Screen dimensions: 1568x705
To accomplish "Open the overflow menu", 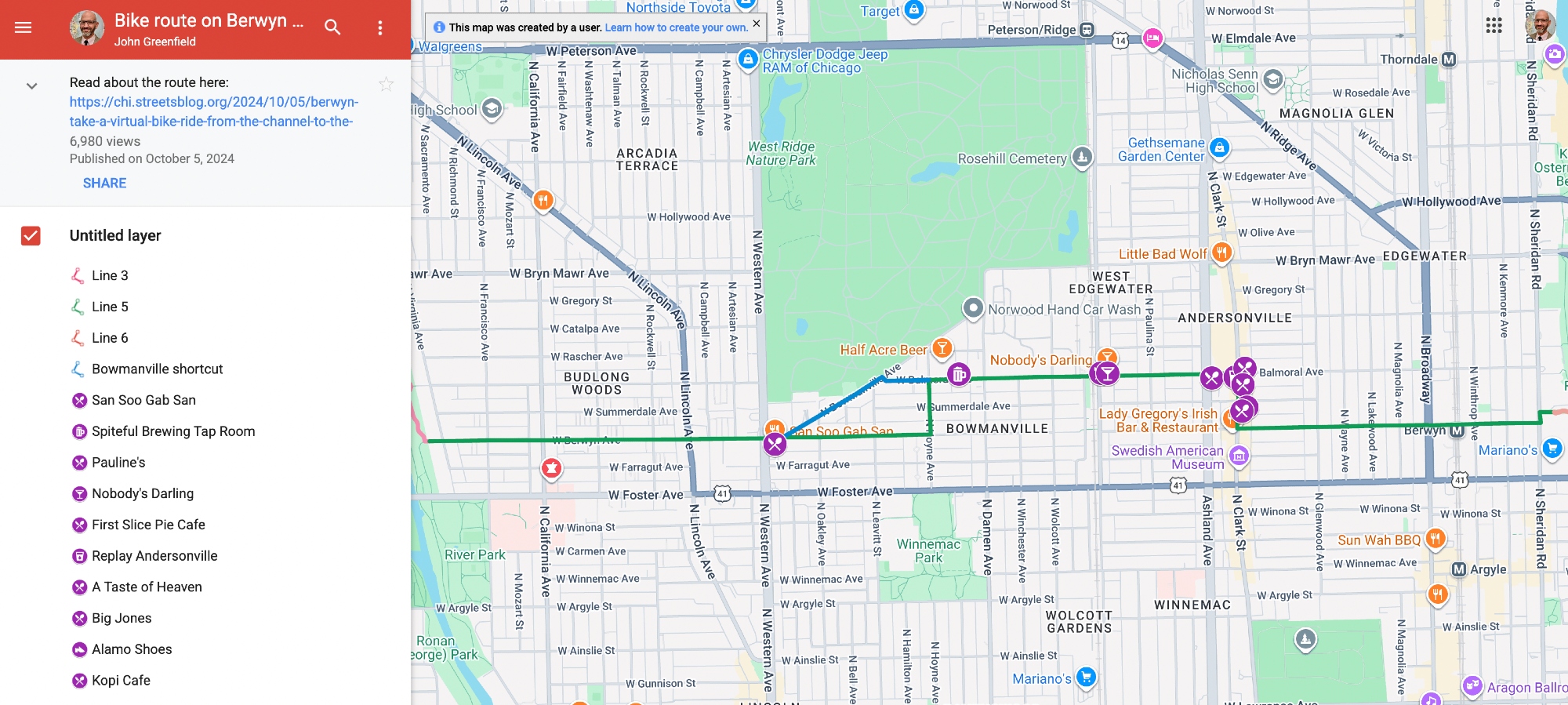I will pyautogui.click(x=380, y=27).
